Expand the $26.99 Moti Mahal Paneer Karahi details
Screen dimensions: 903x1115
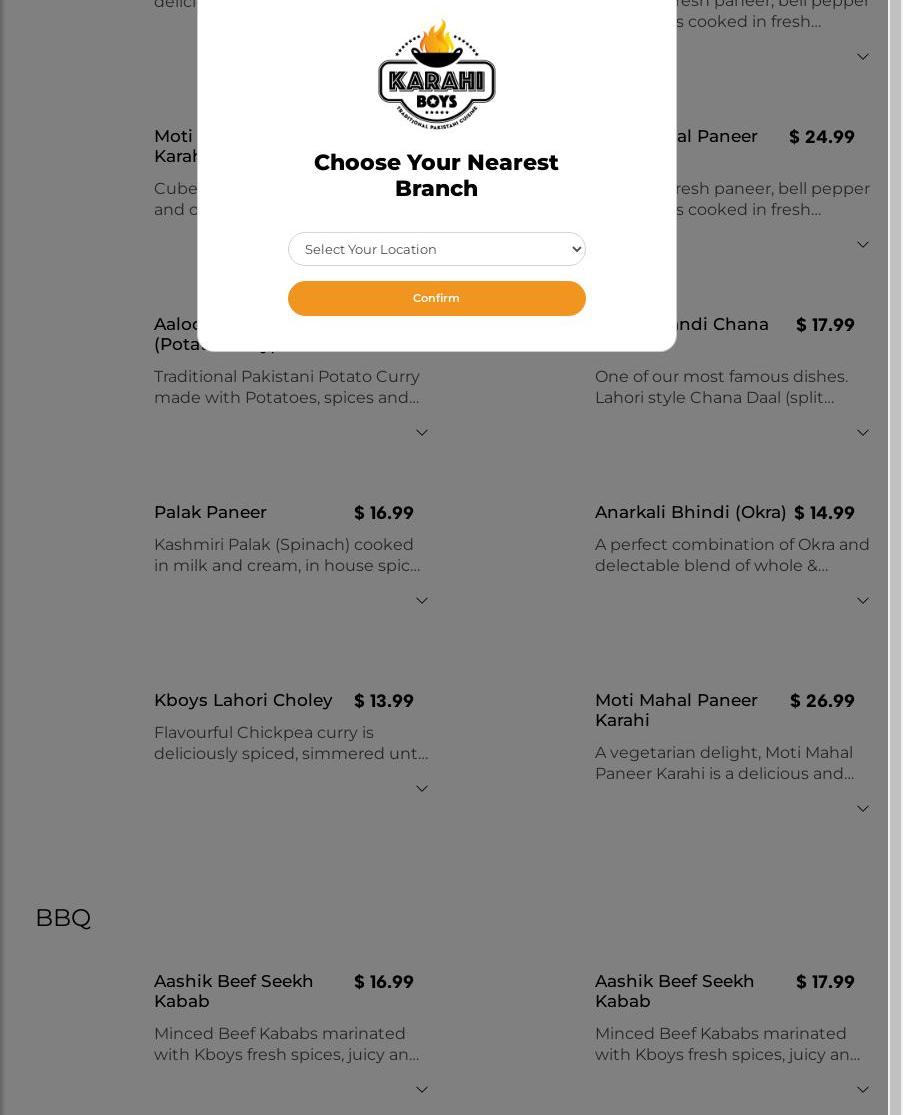[862, 808]
